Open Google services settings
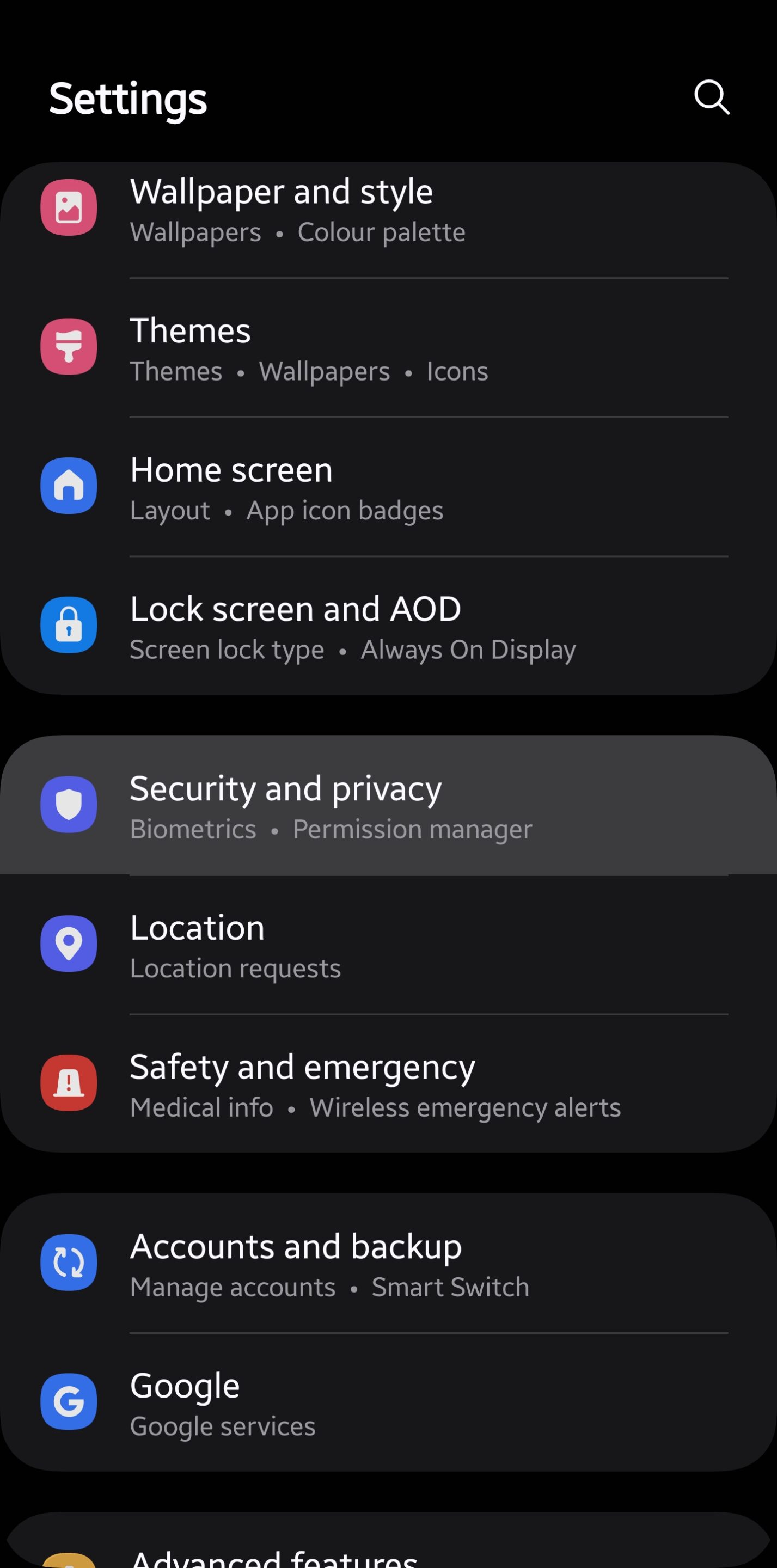 pos(389,1402)
